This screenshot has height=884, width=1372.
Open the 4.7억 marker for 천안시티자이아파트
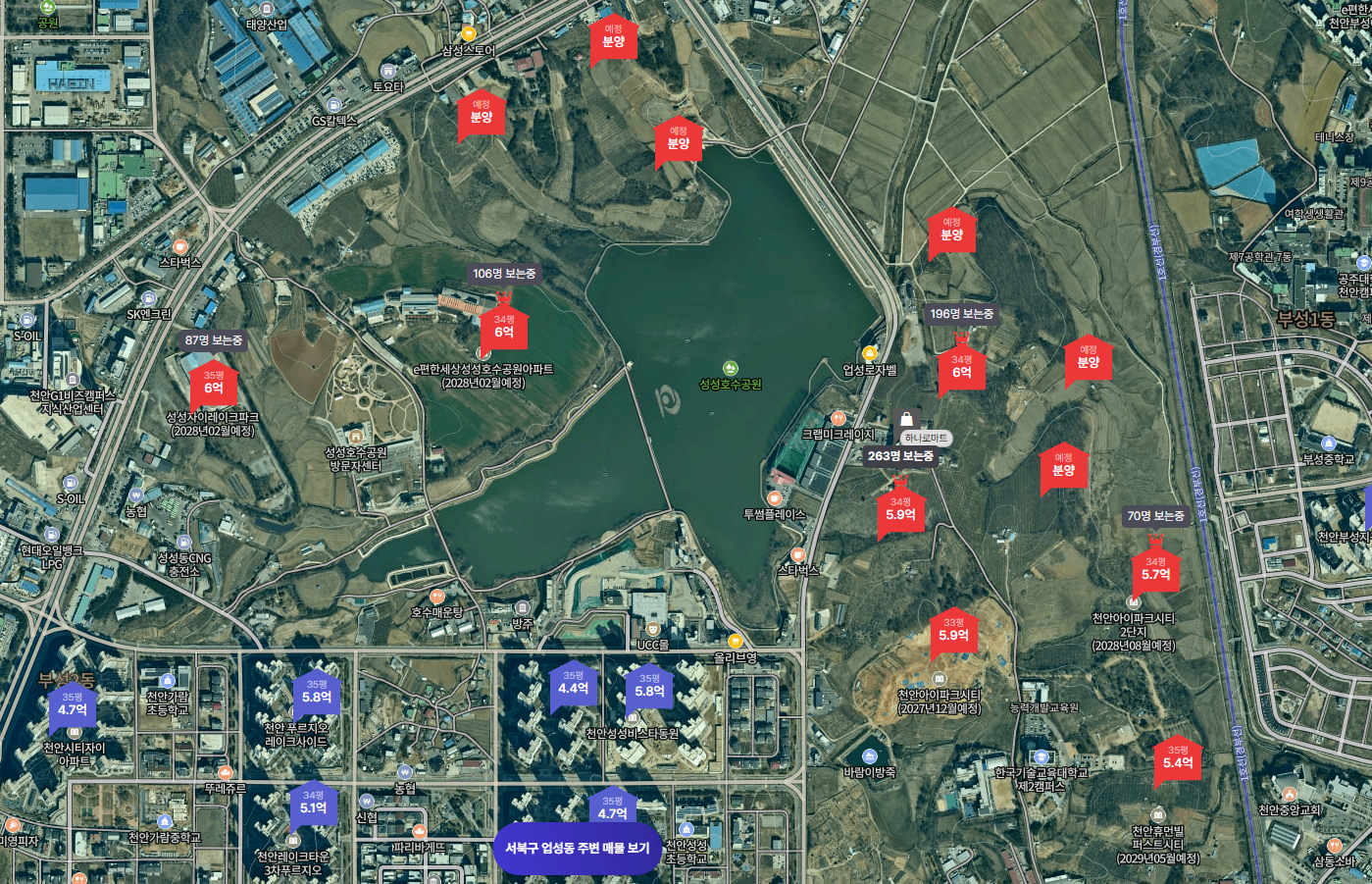pyautogui.click(x=73, y=705)
